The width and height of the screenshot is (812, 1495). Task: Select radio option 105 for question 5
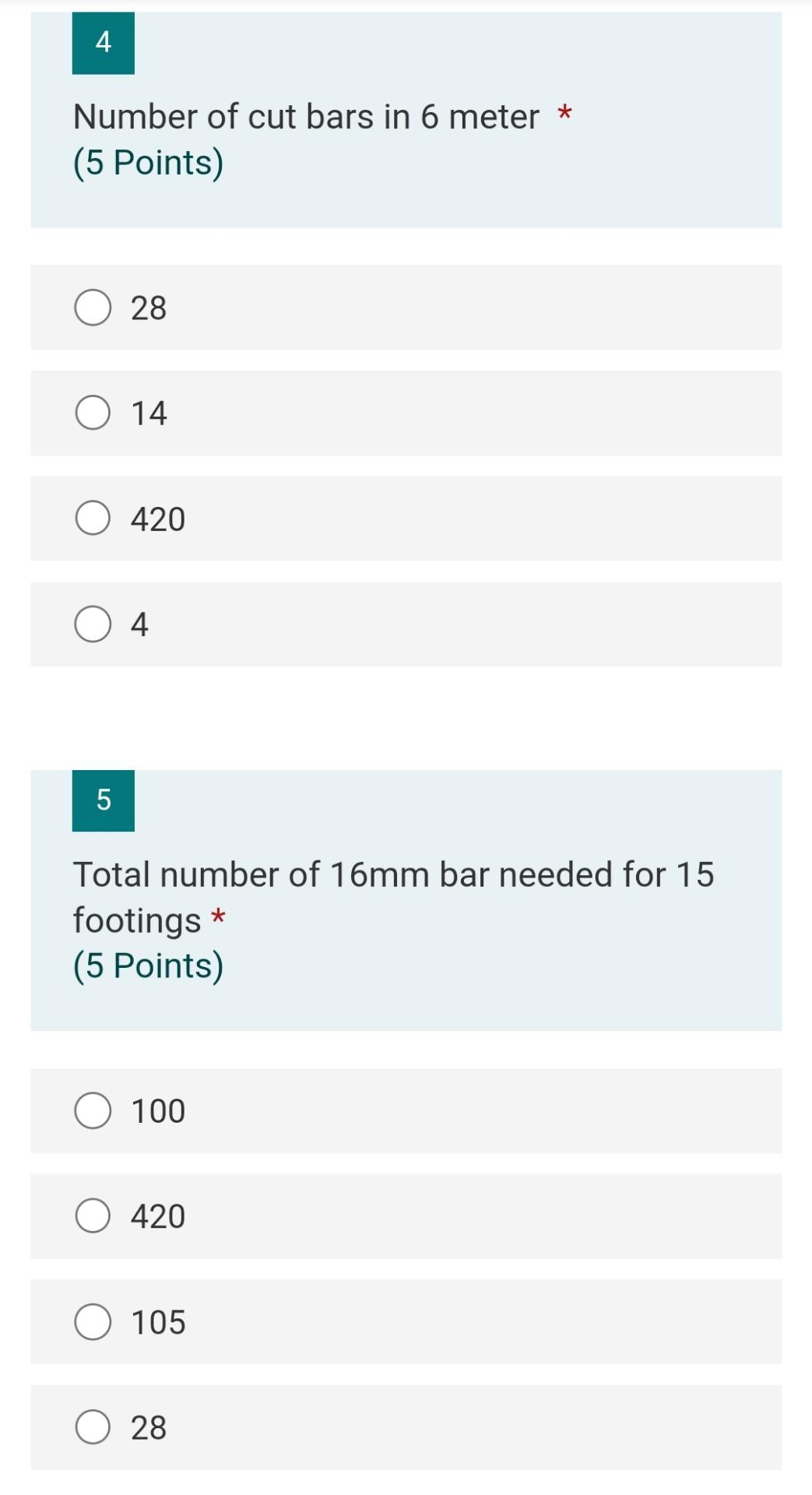coord(92,1321)
